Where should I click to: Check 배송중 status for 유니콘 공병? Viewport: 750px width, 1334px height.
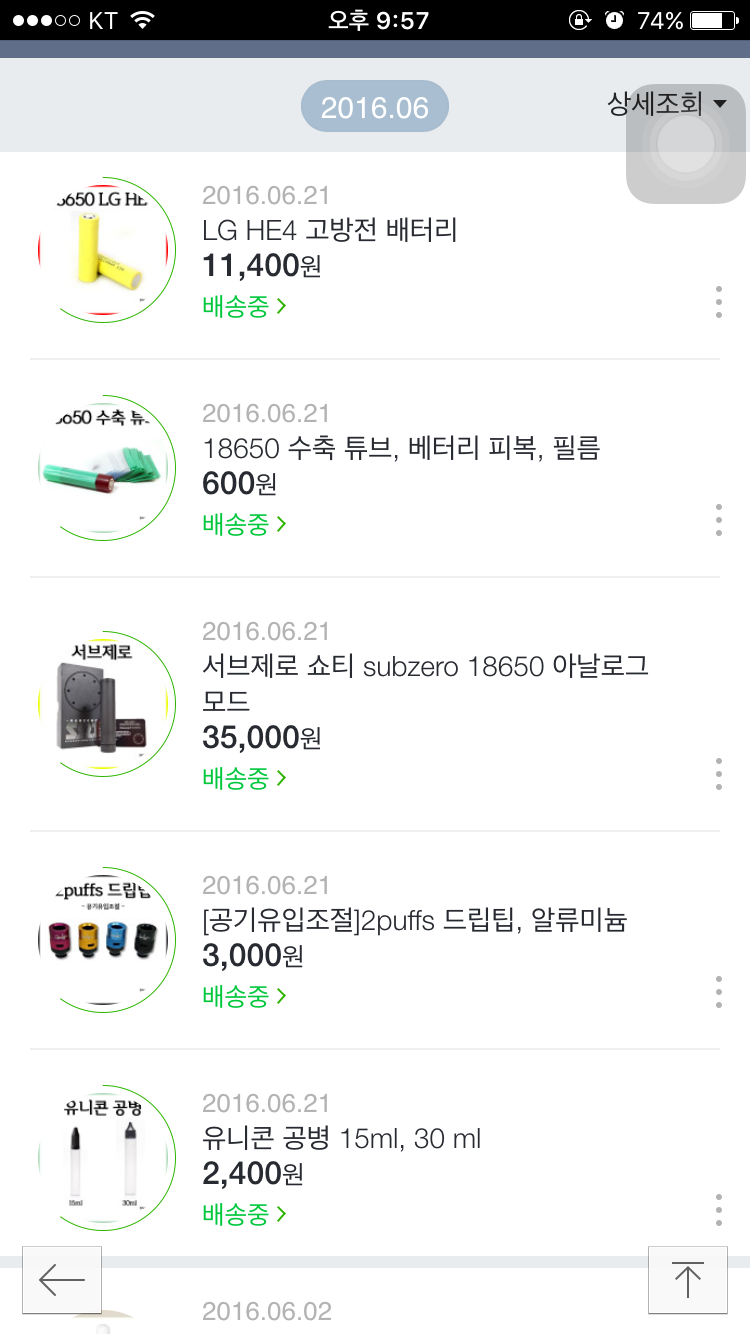click(x=244, y=1214)
